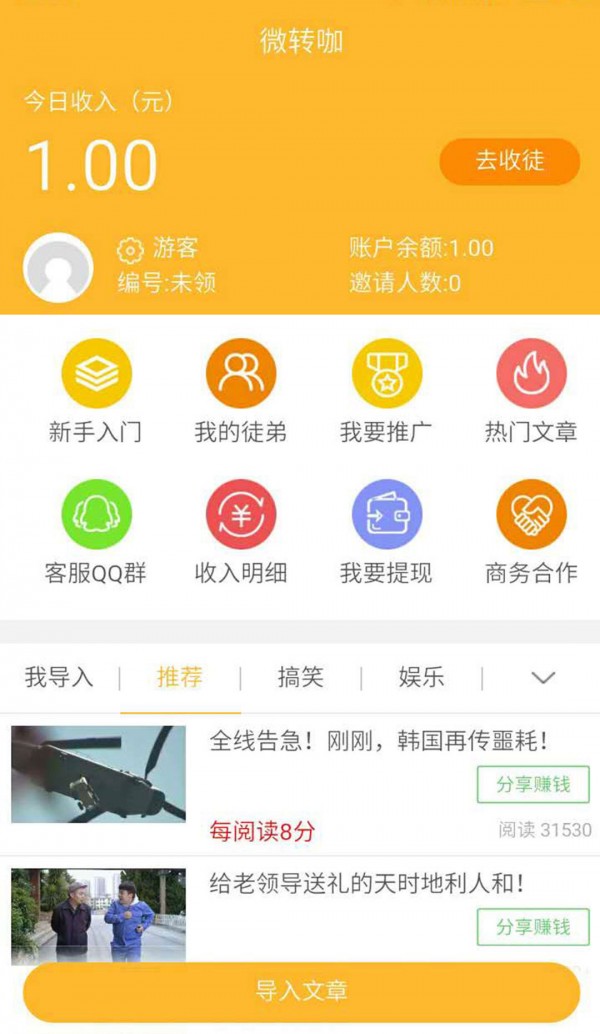Image resolution: width=600 pixels, height=1034 pixels.
Task: Tap 分享赚钱 on 给老领导送礼 article
Action: pyautogui.click(x=533, y=927)
